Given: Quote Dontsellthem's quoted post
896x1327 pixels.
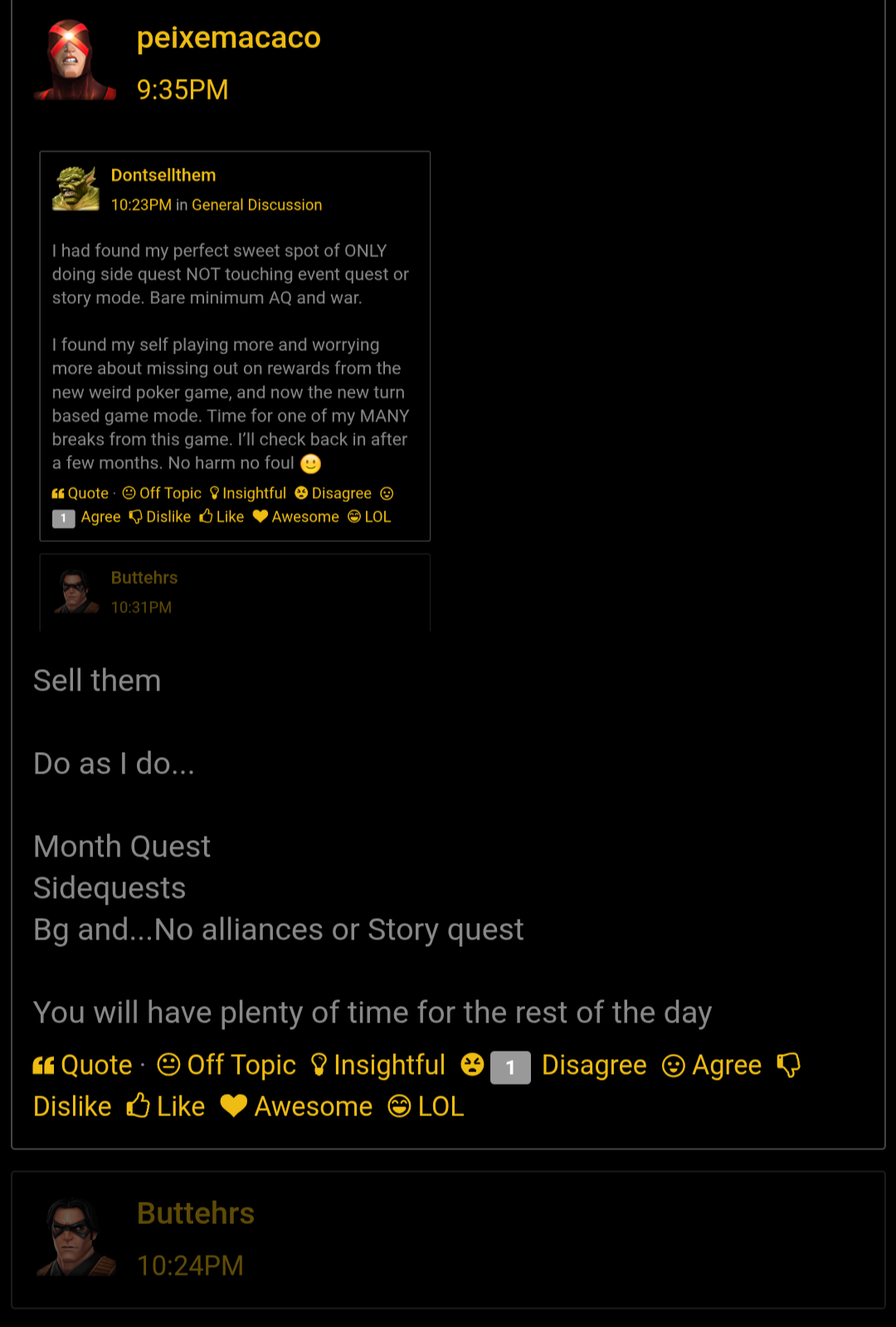Looking at the screenshot, I should (x=80, y=493).
